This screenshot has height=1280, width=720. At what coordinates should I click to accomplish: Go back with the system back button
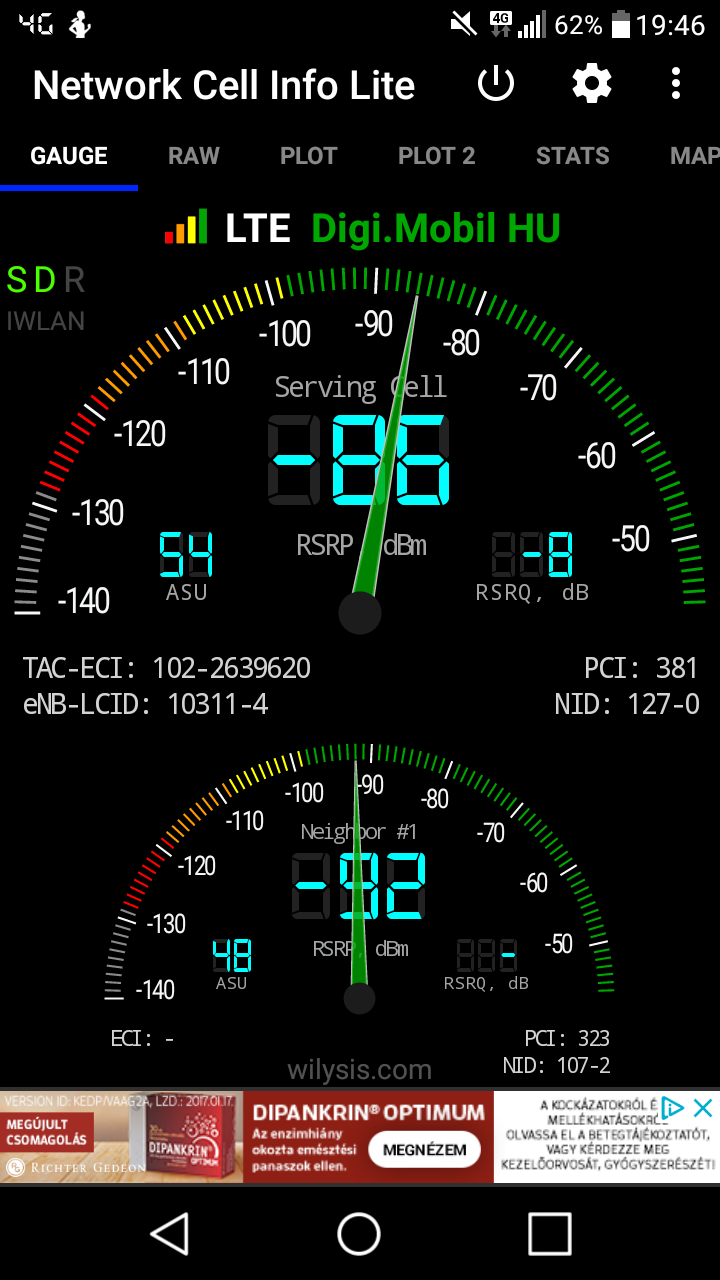170,1233
